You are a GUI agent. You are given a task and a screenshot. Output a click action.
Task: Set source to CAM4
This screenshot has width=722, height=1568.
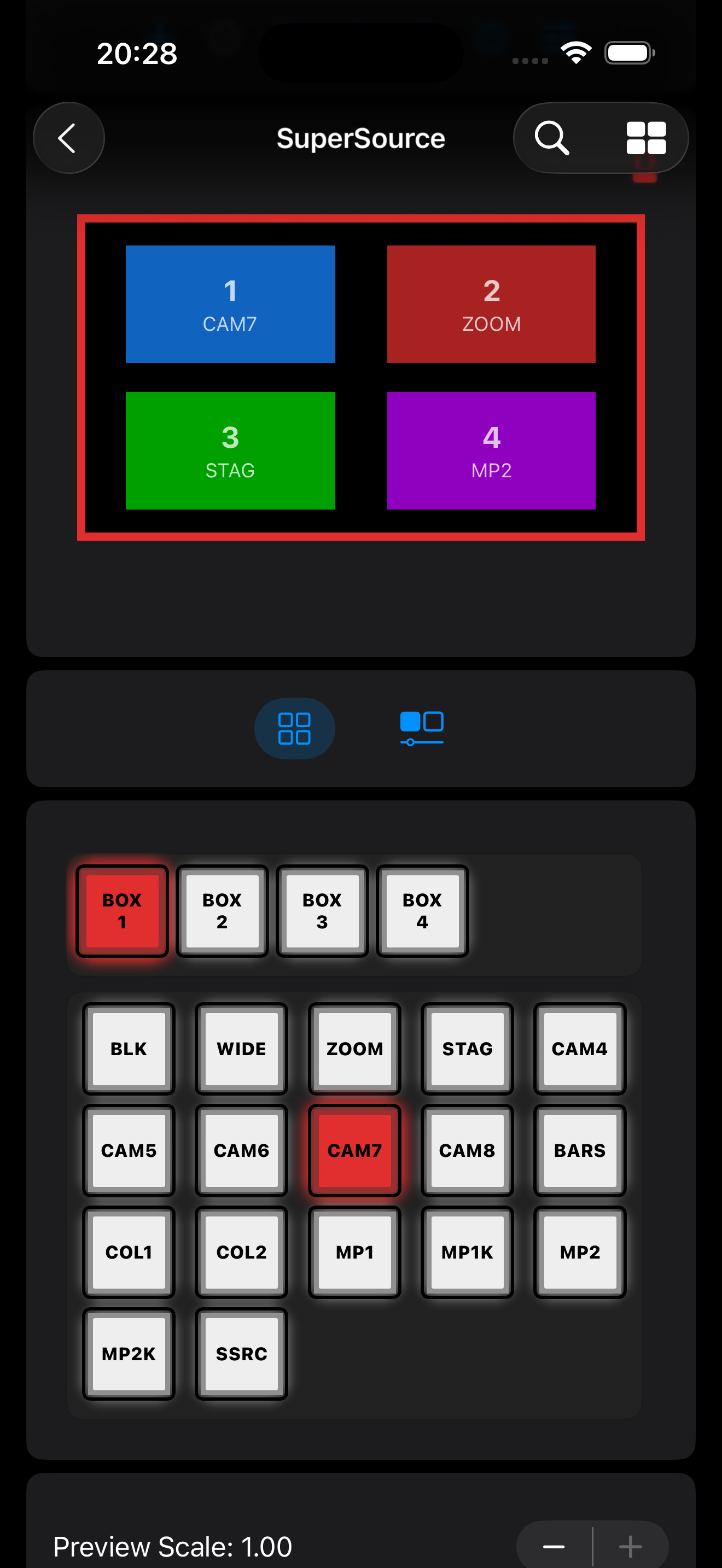tap(580, 1049)
